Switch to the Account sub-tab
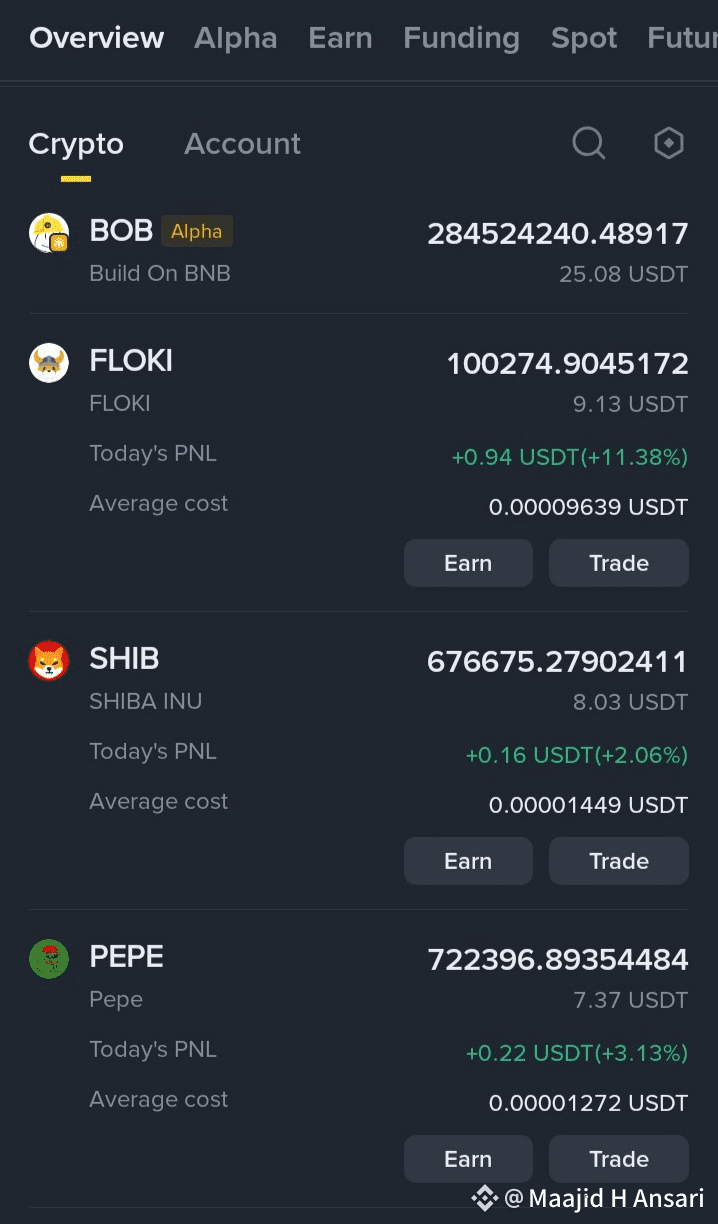 tap(242, 144)
